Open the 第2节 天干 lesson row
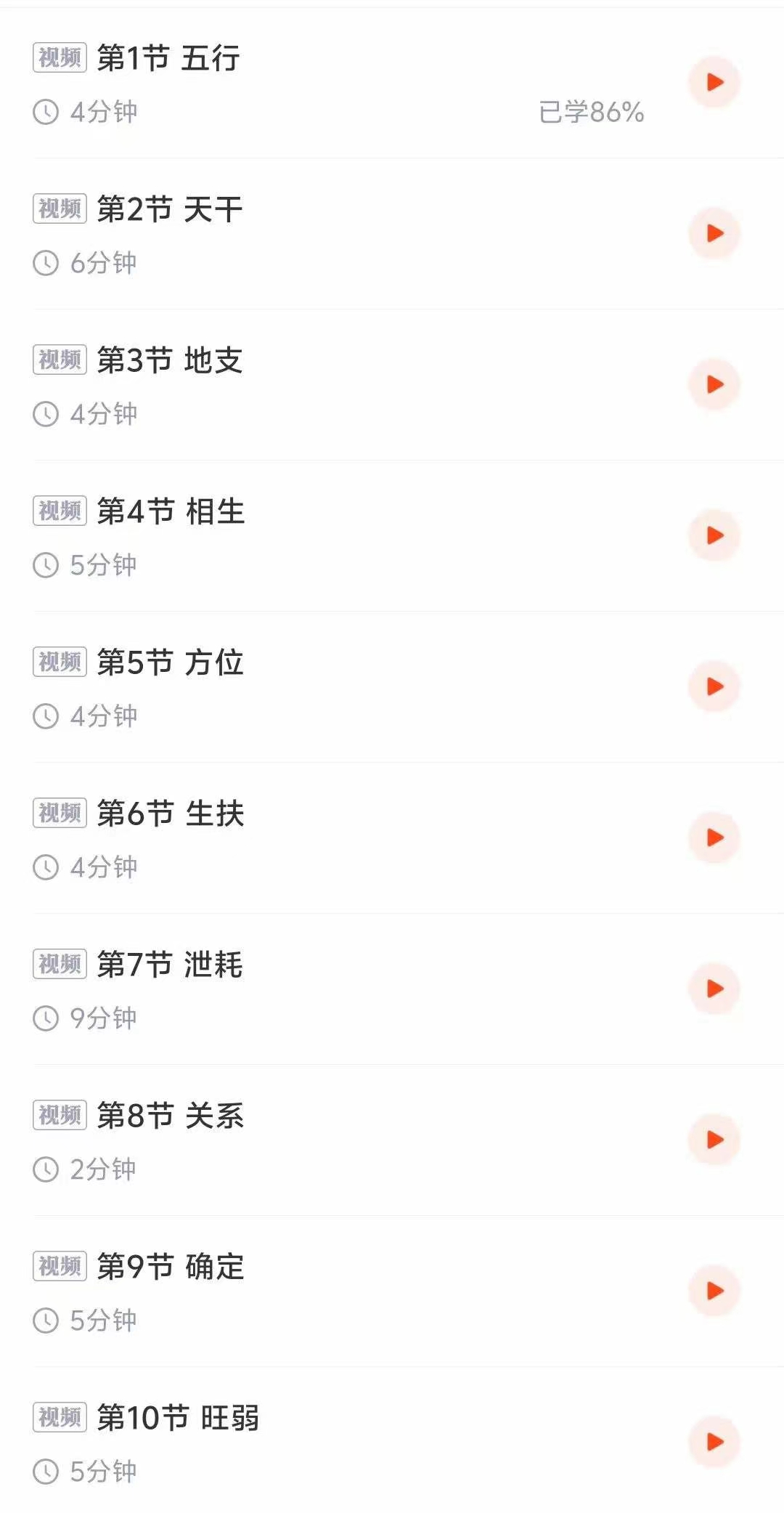Image resolution: width=784 pixels, height=1513 pixels. point(392,234)
